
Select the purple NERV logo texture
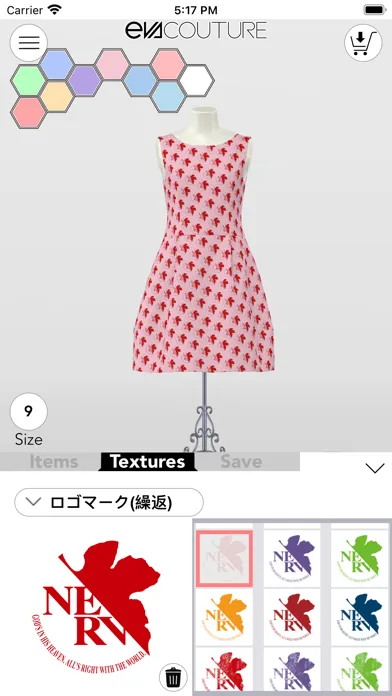[x=292, y=557]
